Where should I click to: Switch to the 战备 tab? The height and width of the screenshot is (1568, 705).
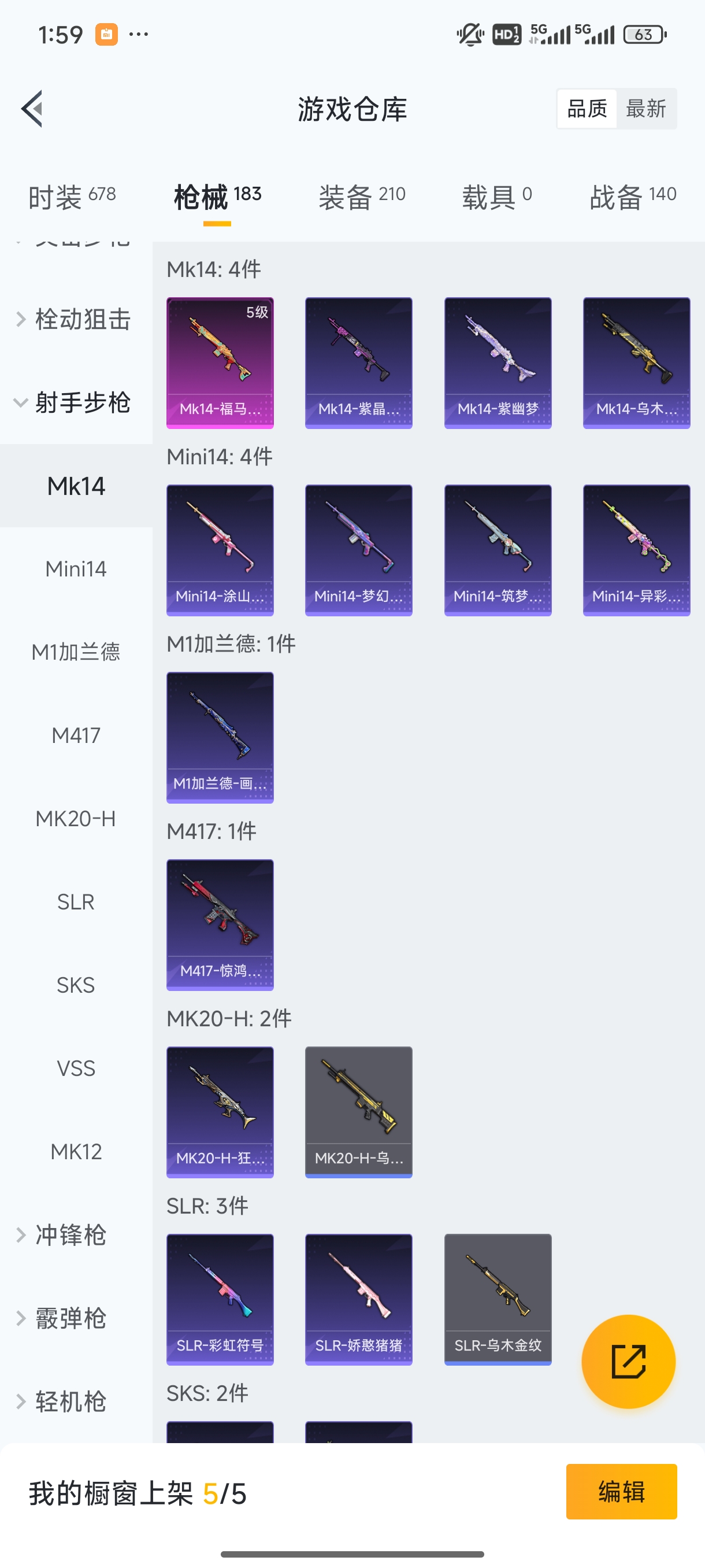pyautogui.click(x=633, y=196)
